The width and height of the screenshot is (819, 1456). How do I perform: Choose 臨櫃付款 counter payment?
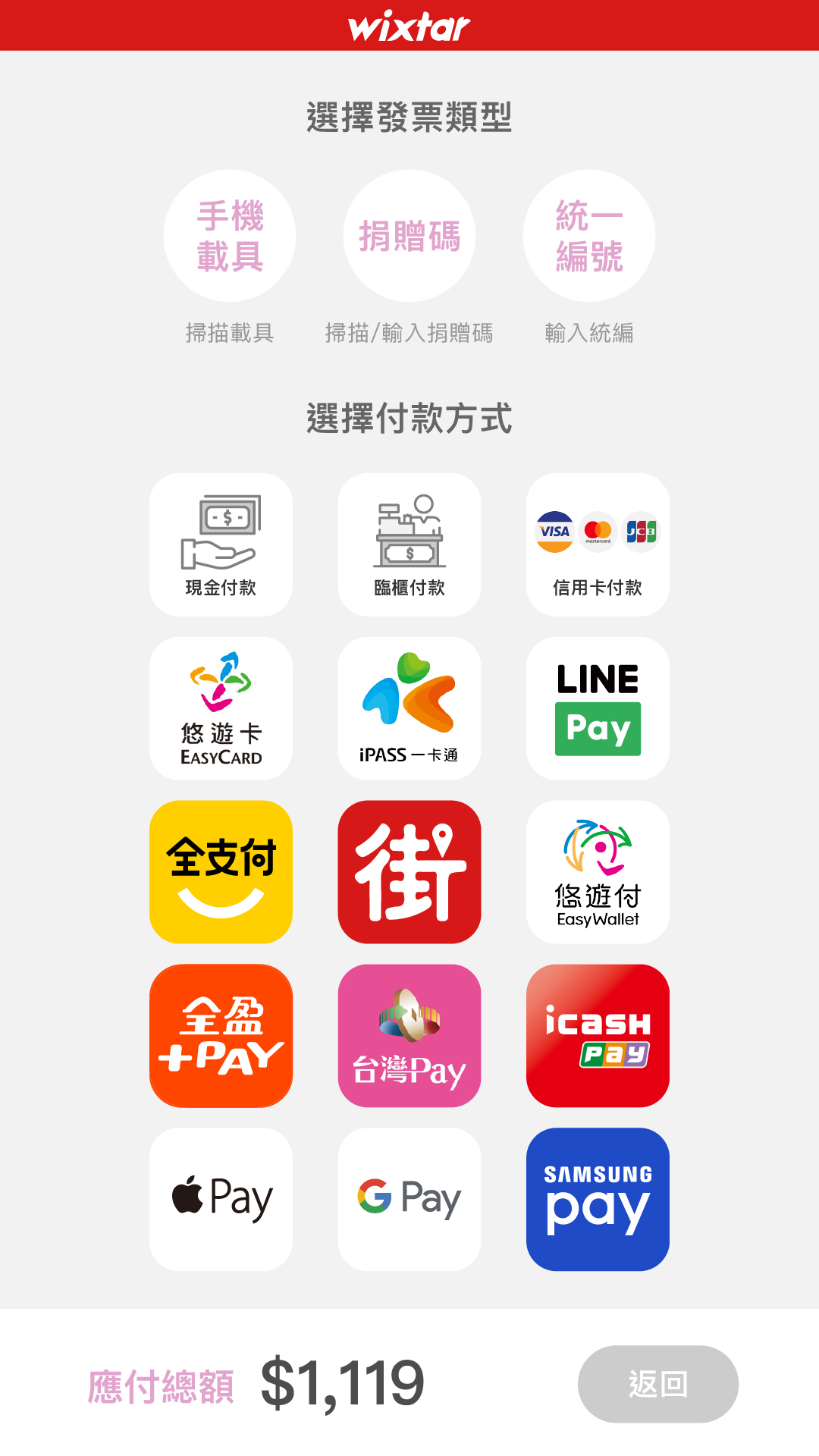coord(409,544)
